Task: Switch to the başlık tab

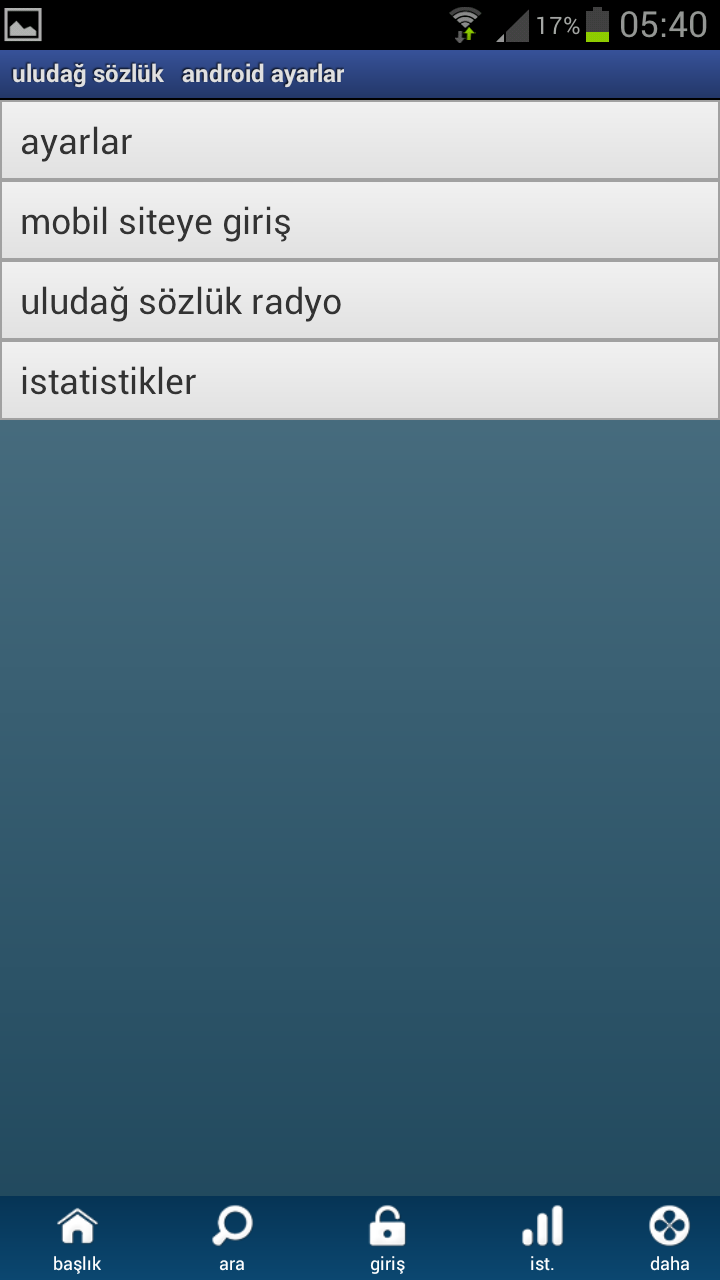Action: (x=77, y=1238)
